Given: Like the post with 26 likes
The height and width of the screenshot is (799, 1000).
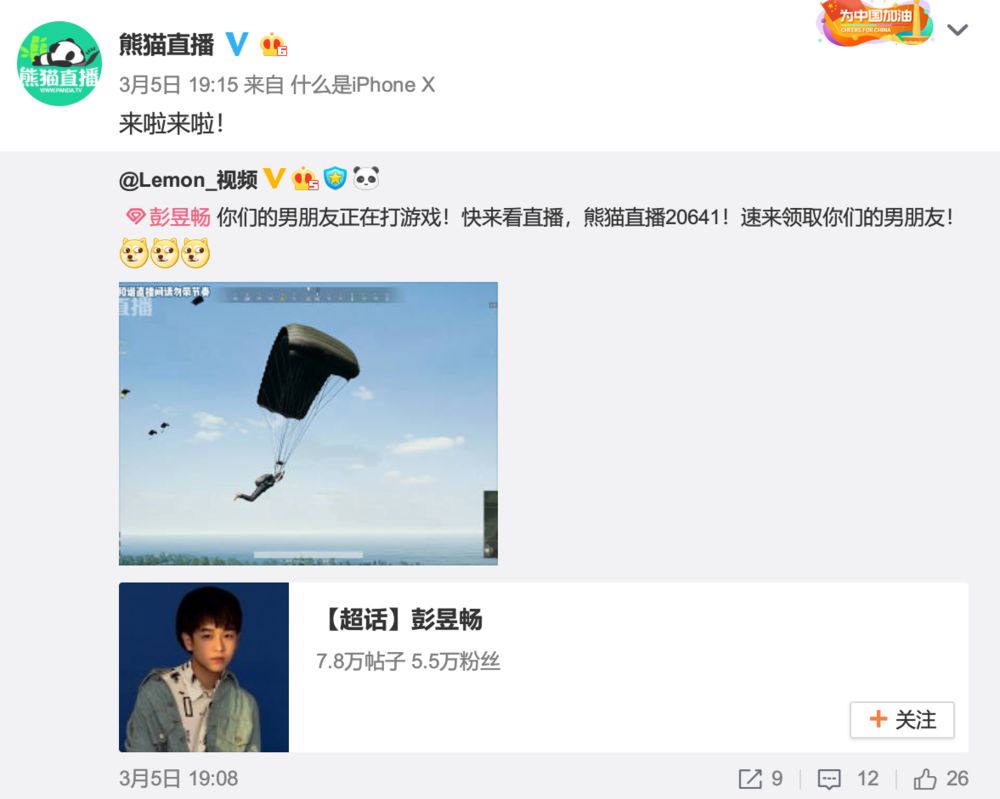Looking at the screenshot, I should (941, 778).
